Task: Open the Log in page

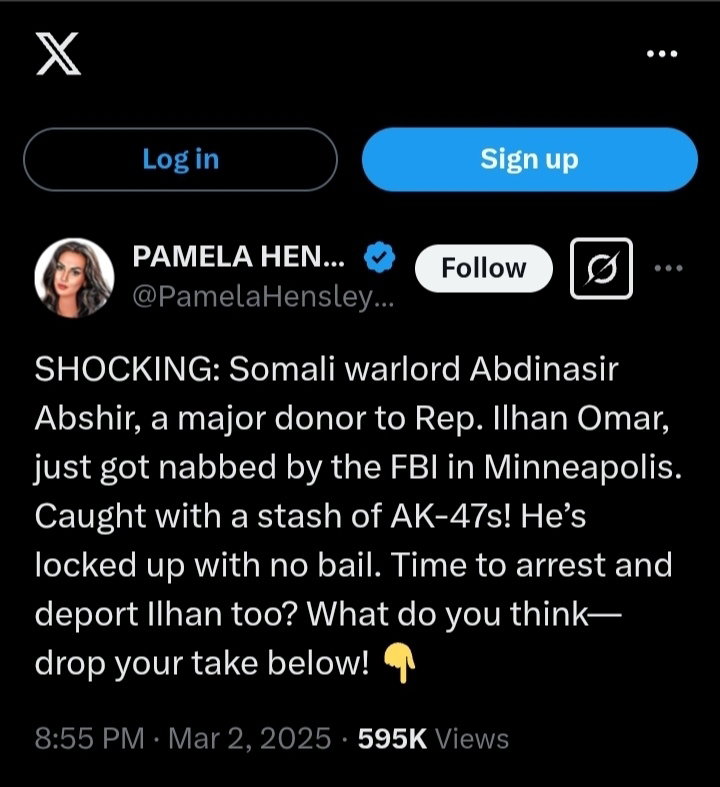Action: (180, 159)
